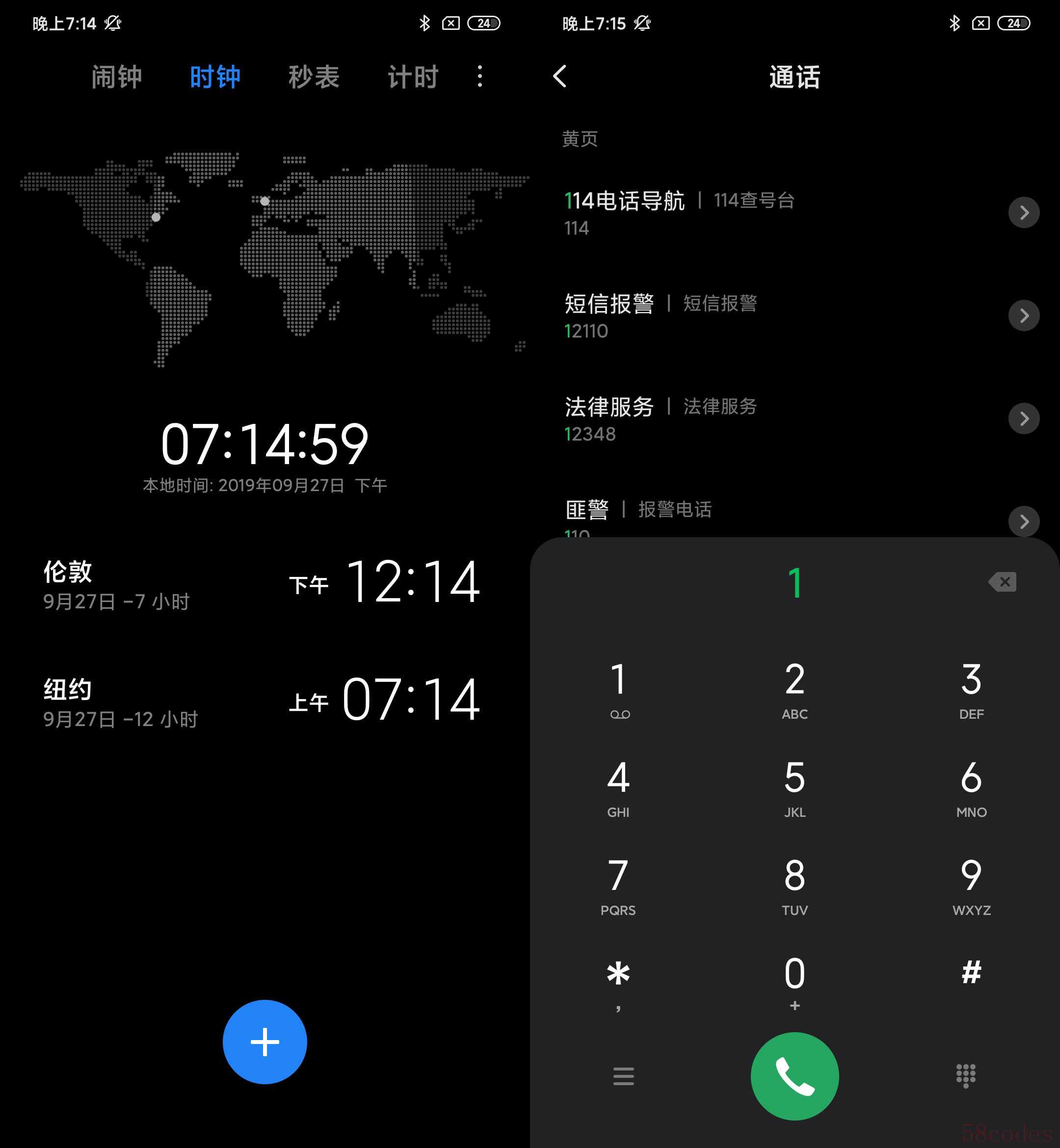Open details for 114电话导航
Image resolution: width=1060 pixels, height=1148 pixels.
click(1023, 213)
